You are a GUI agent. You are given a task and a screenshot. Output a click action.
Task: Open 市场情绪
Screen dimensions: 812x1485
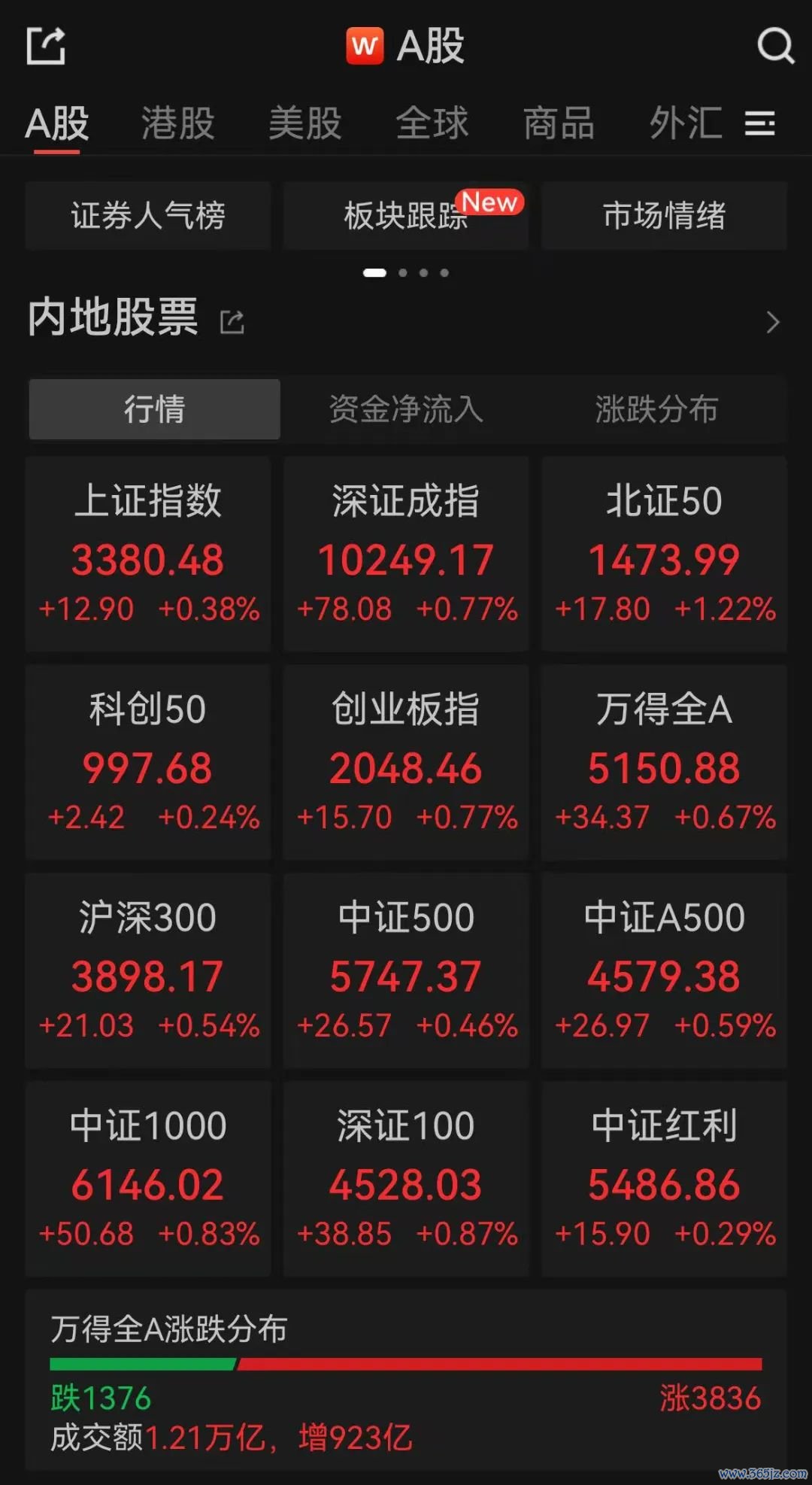pyautogui.click(x=664, y=216)
